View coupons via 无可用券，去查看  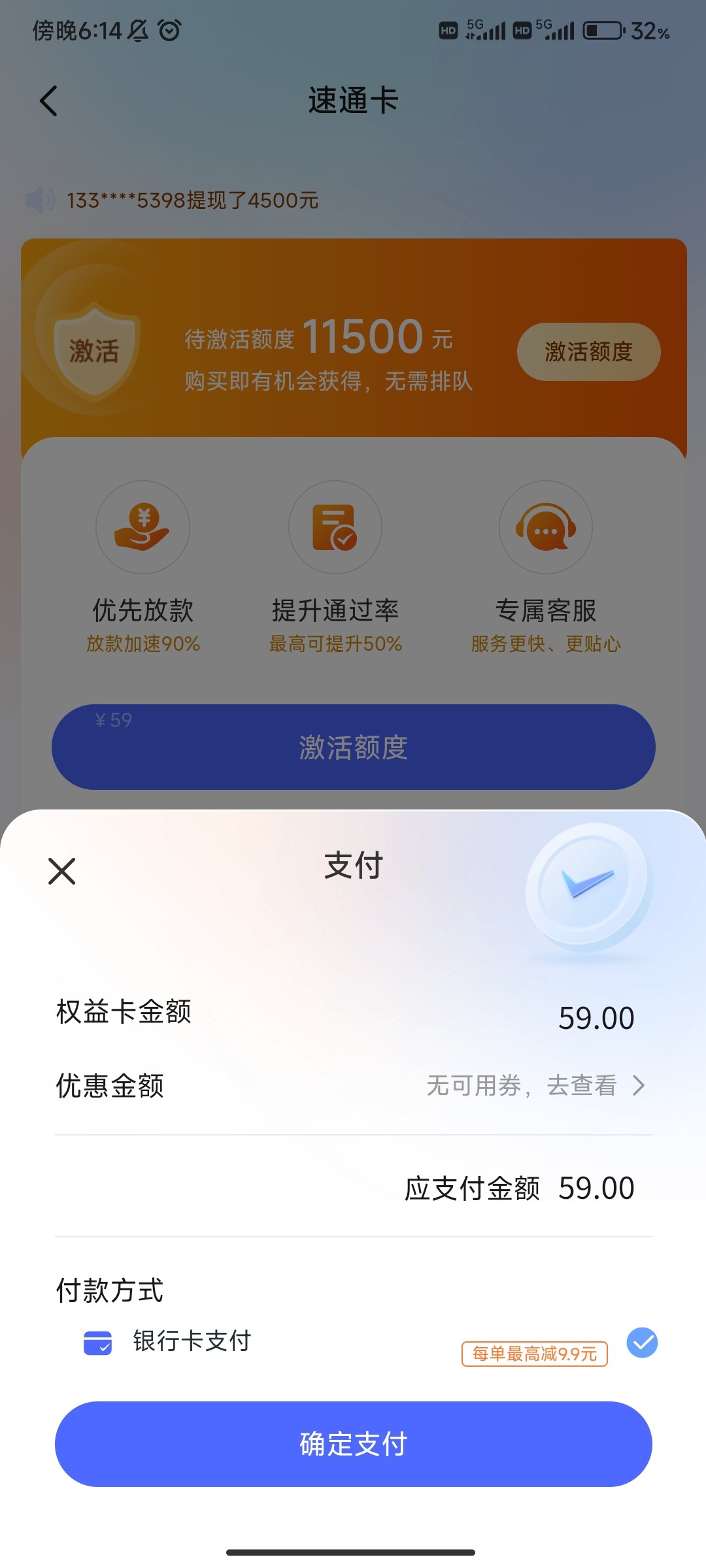pos(535,1086)
